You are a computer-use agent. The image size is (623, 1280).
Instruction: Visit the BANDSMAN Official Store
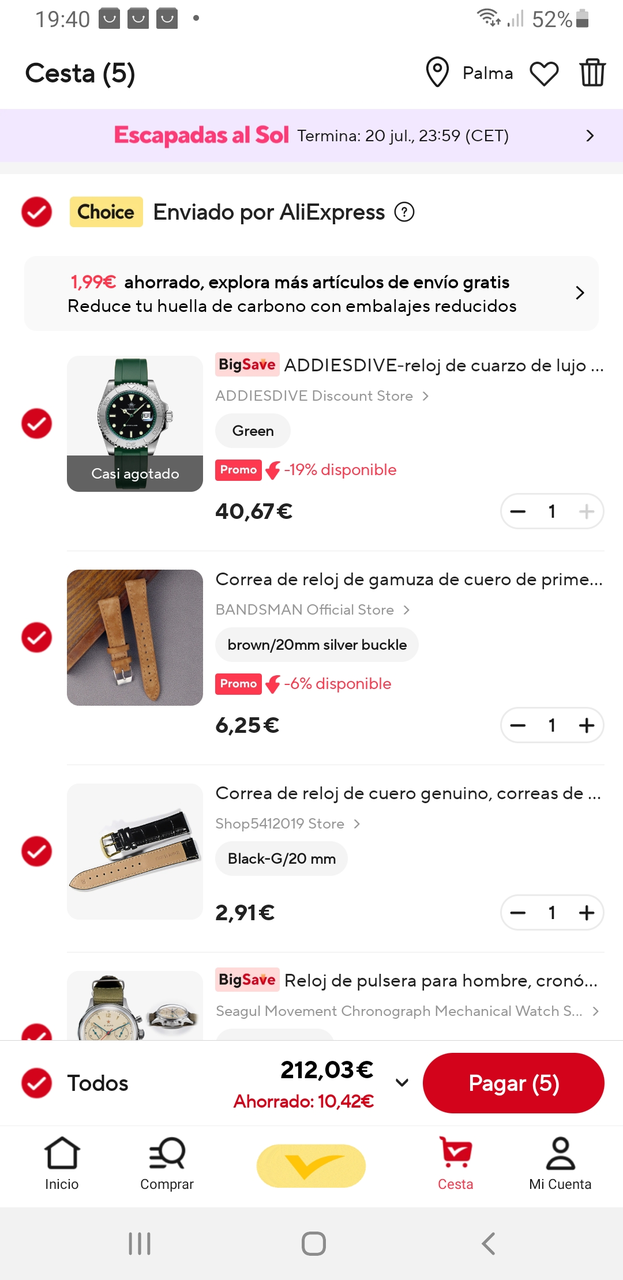[x=312, y=610]
